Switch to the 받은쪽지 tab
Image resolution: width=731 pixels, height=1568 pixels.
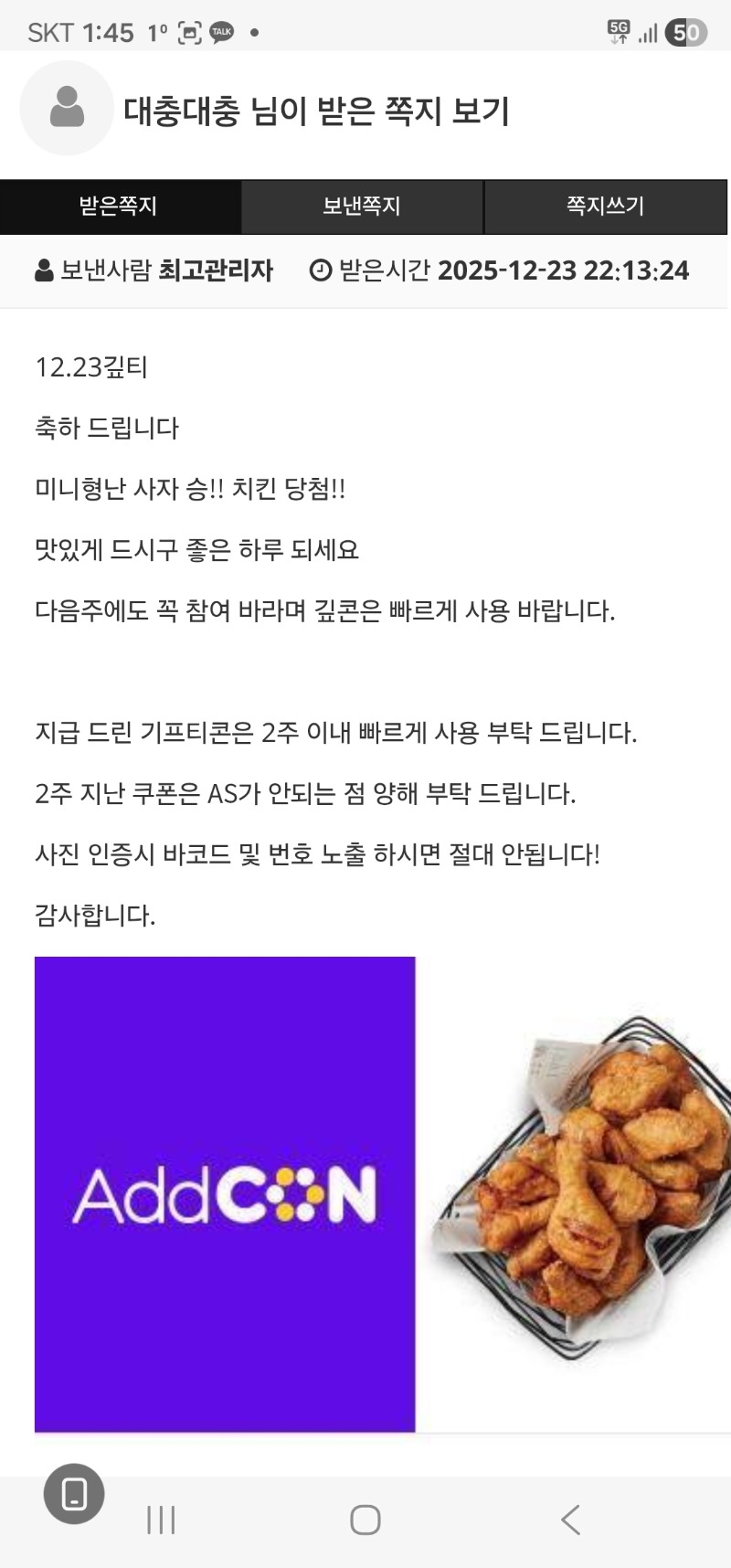120,207
